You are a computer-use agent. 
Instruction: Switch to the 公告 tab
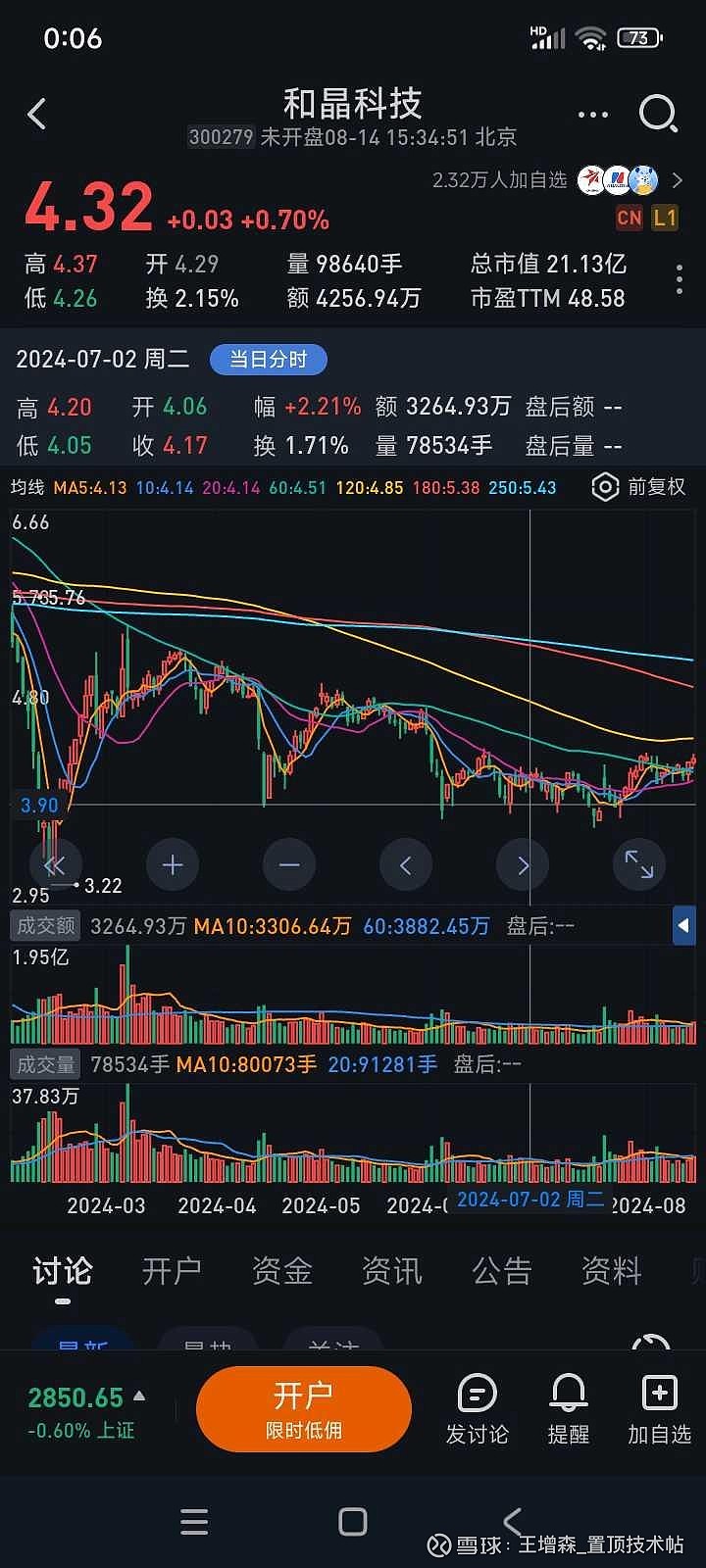pyautogui.click(x=502, y=1271)
